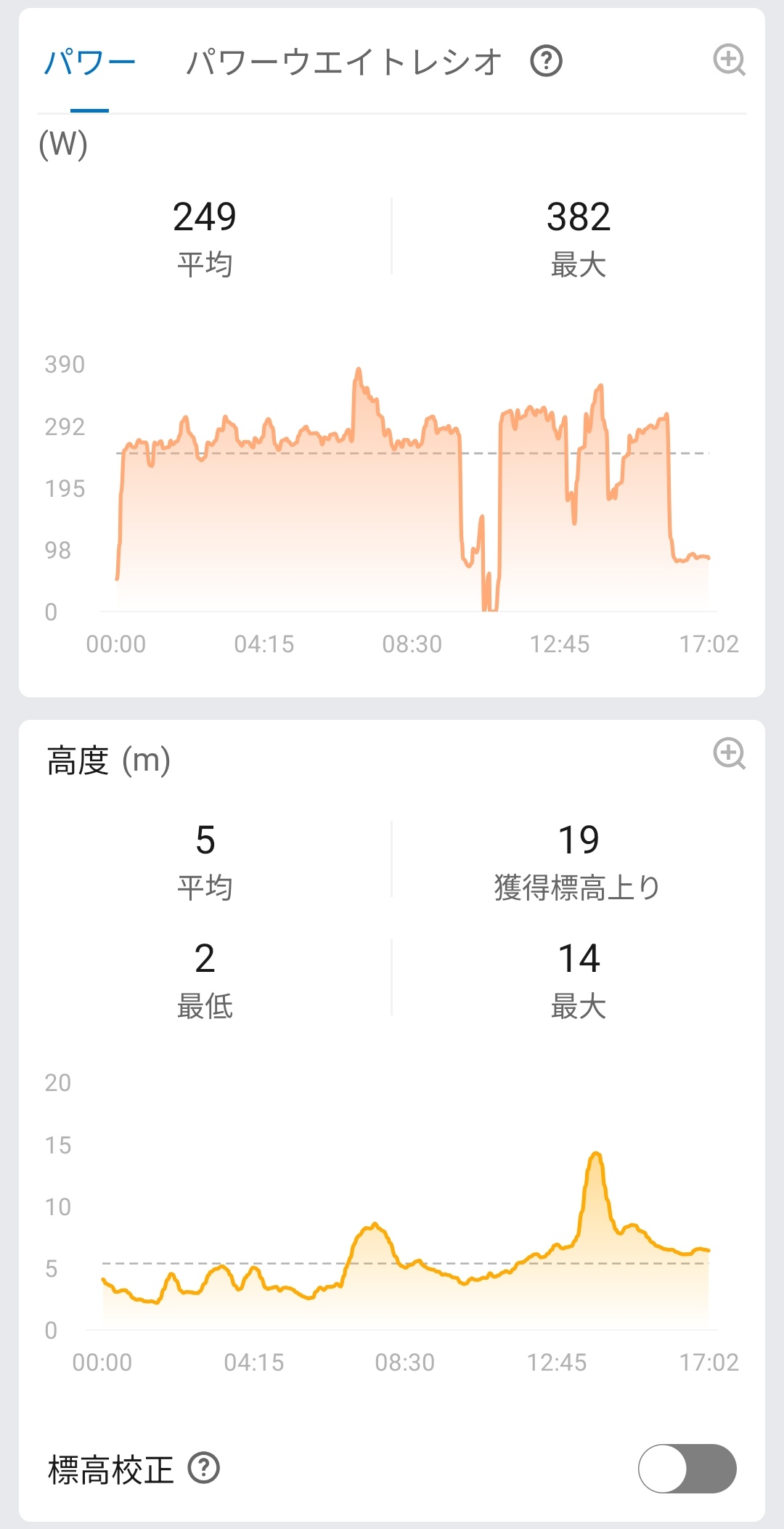The image size is (784, 1529).
Task: Open the help icon beside パワーウエイトレシオ
Action: click(547, 61)
